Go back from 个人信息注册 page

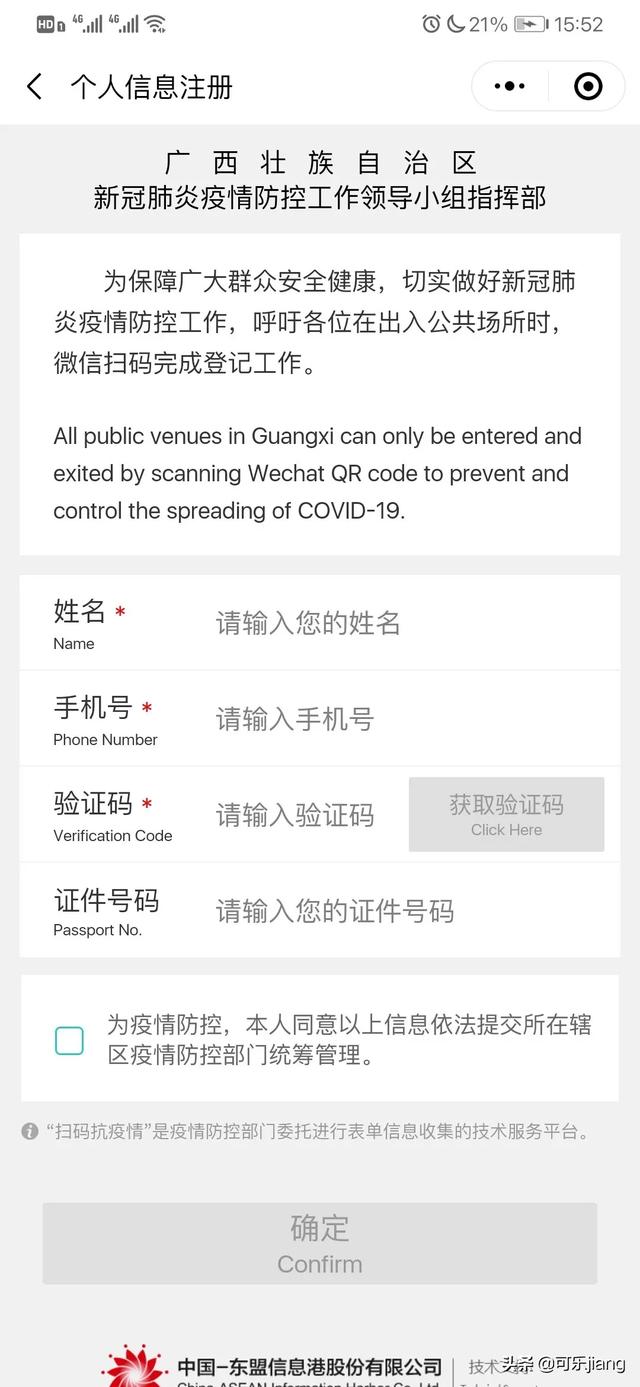pyautogui.click(x=35, y=87)
